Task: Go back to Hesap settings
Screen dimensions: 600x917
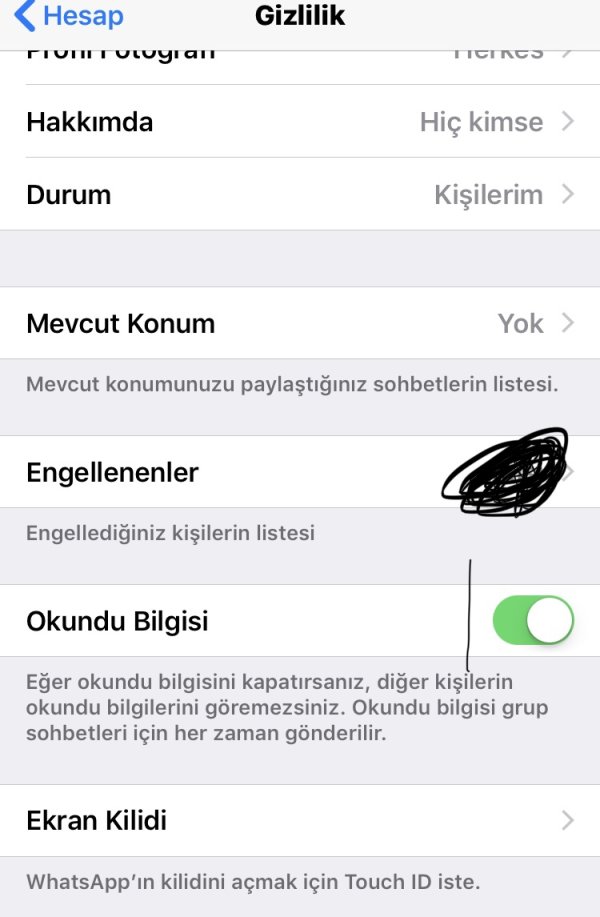Action: [x=68, y=17]
